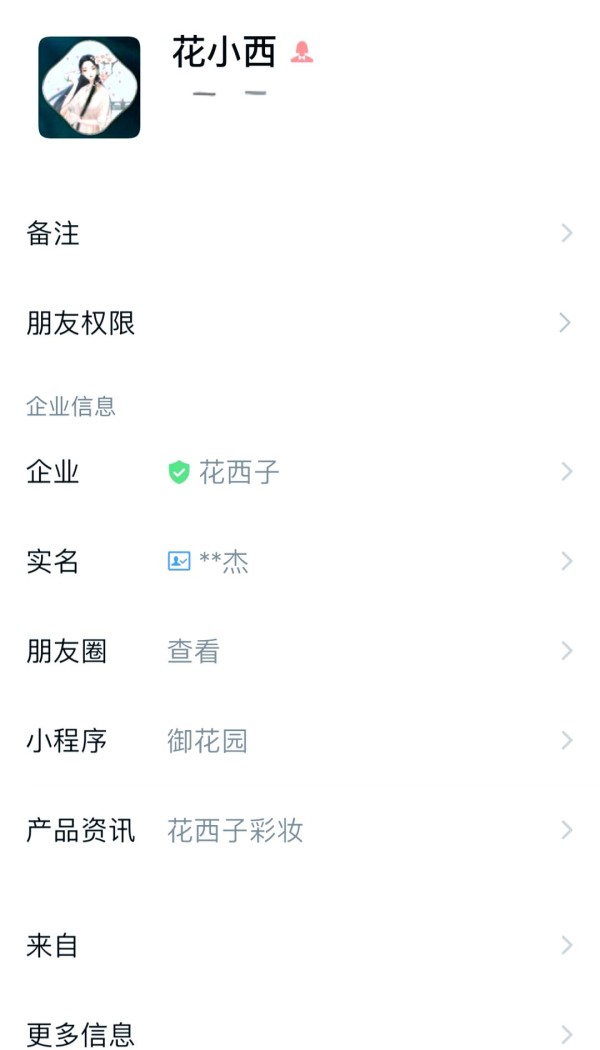Open 更多信息
This screenshot has height=1050, width=600.
click(x=300, y=1034)
